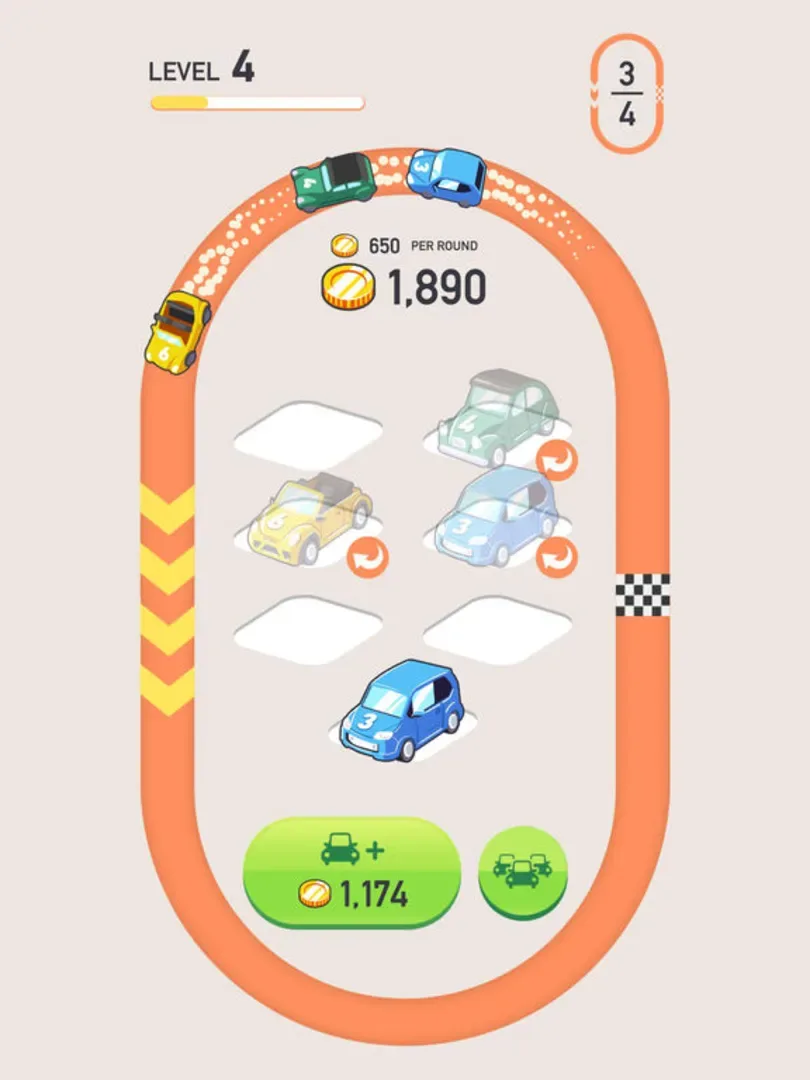Recall the faded blue number 3 car
810x1080 pixels.
point(556,557)
